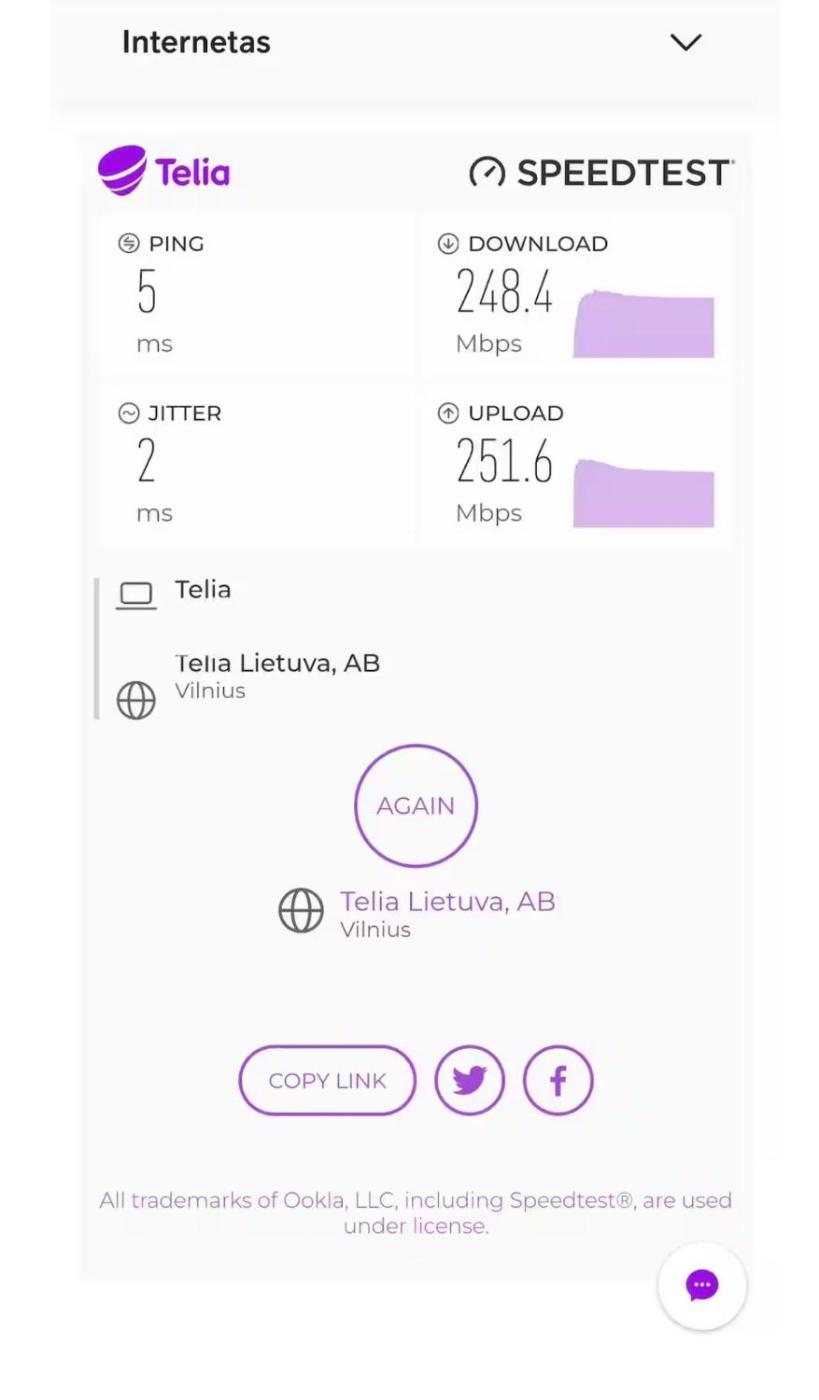Change server via Telia Lietuva, AB link
The image size is (819, 1400).
point(447,902)
